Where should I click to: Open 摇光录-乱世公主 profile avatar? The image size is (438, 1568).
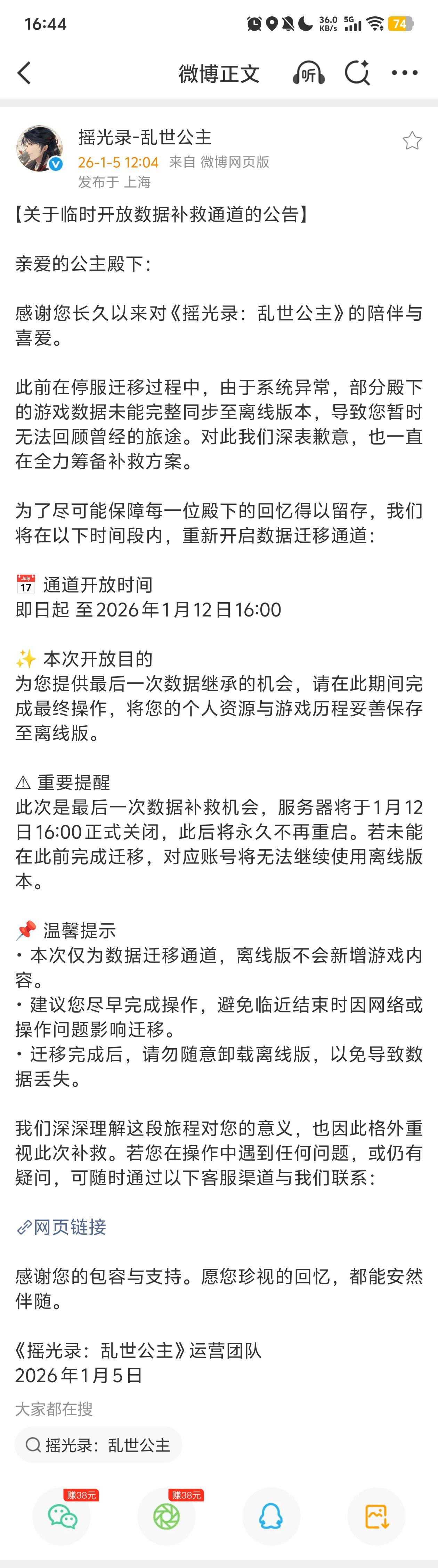pyautogui.click(x=40, y=149)
